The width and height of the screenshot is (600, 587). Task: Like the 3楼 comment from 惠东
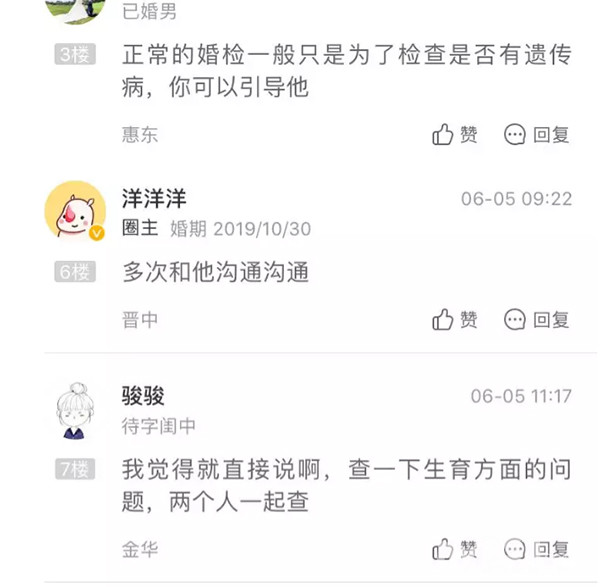point(455,135)
